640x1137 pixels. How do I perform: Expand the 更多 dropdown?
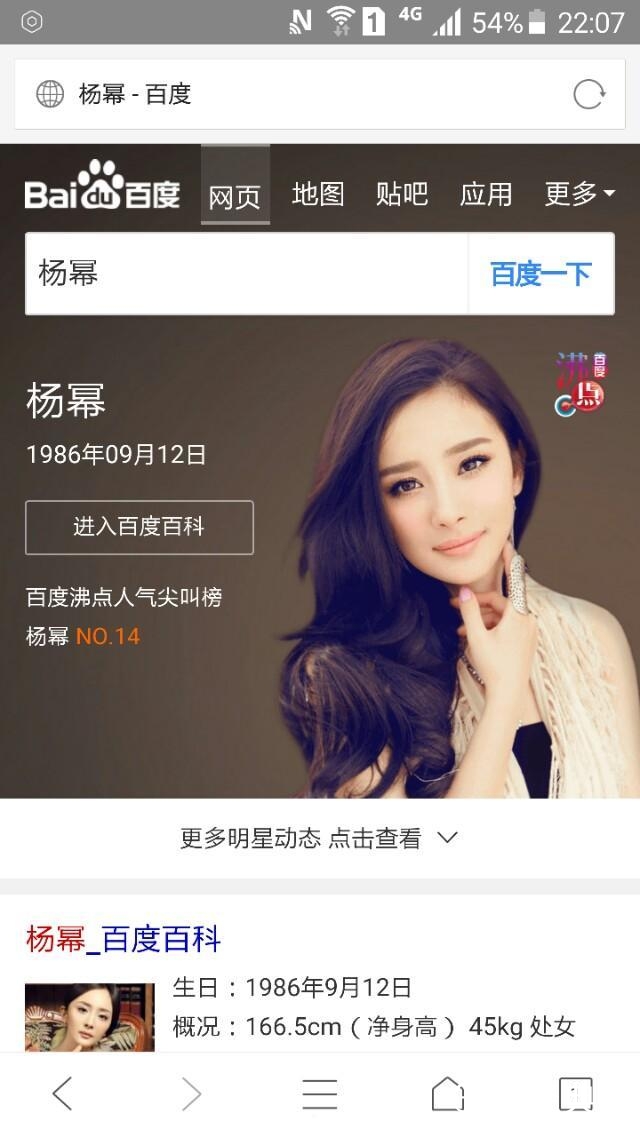(x=579, y=194)
